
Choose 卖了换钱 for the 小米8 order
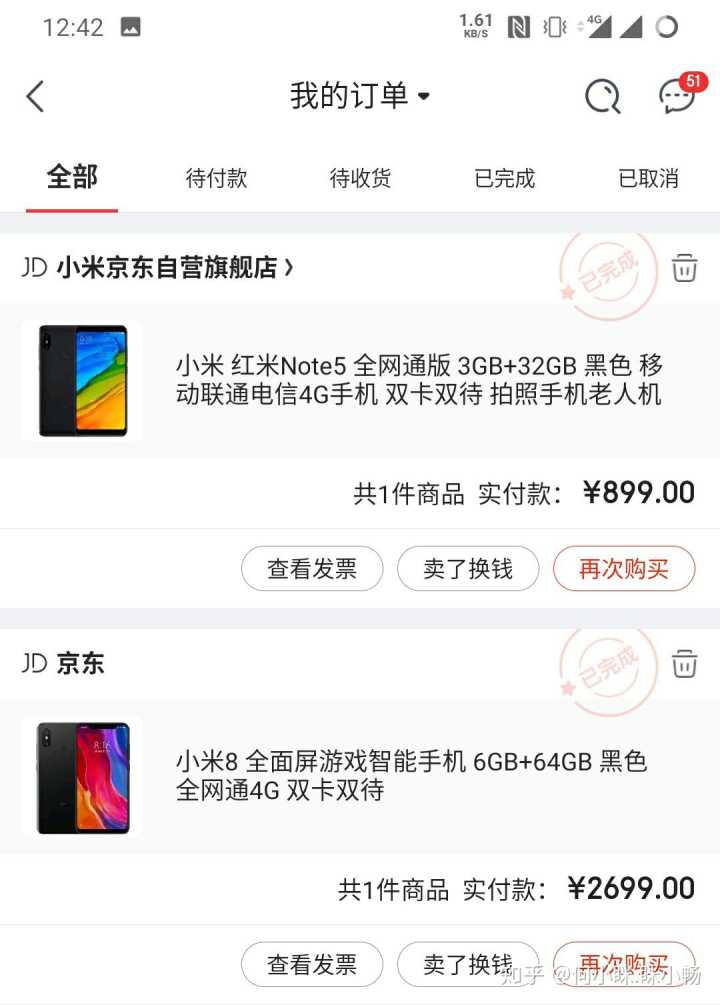tap(468, 964)
